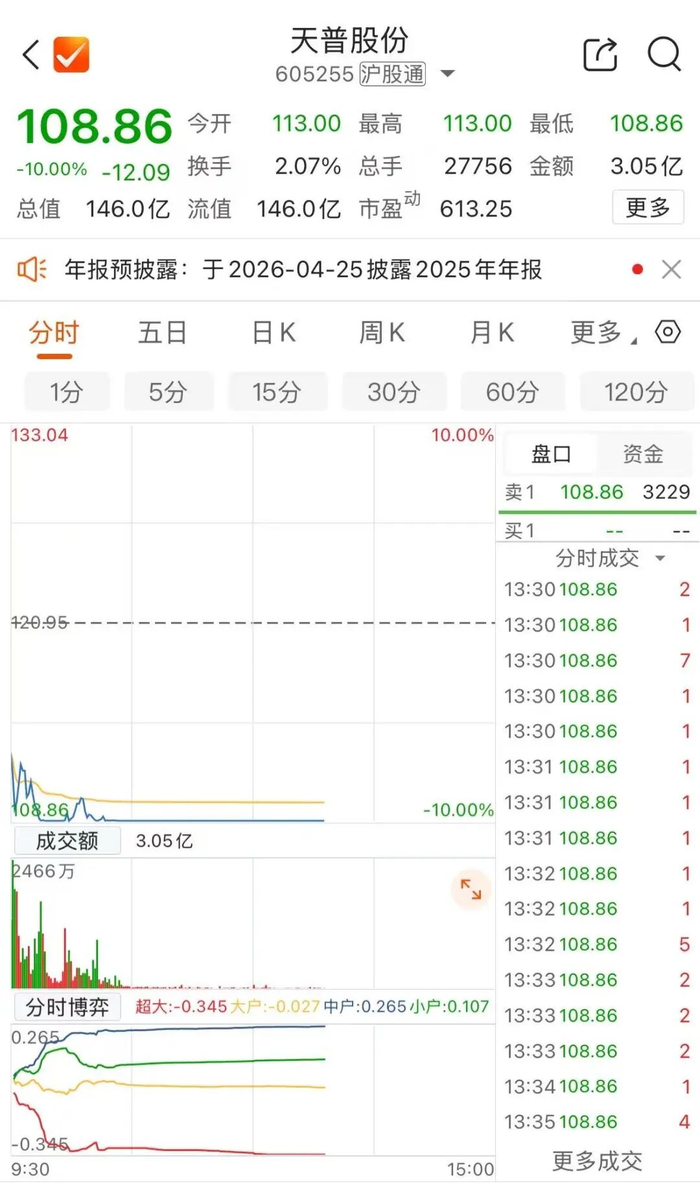Open chart settings hexagon icon
The image size is (700, 1201).
pyautogui.click(x=667, y=333)
